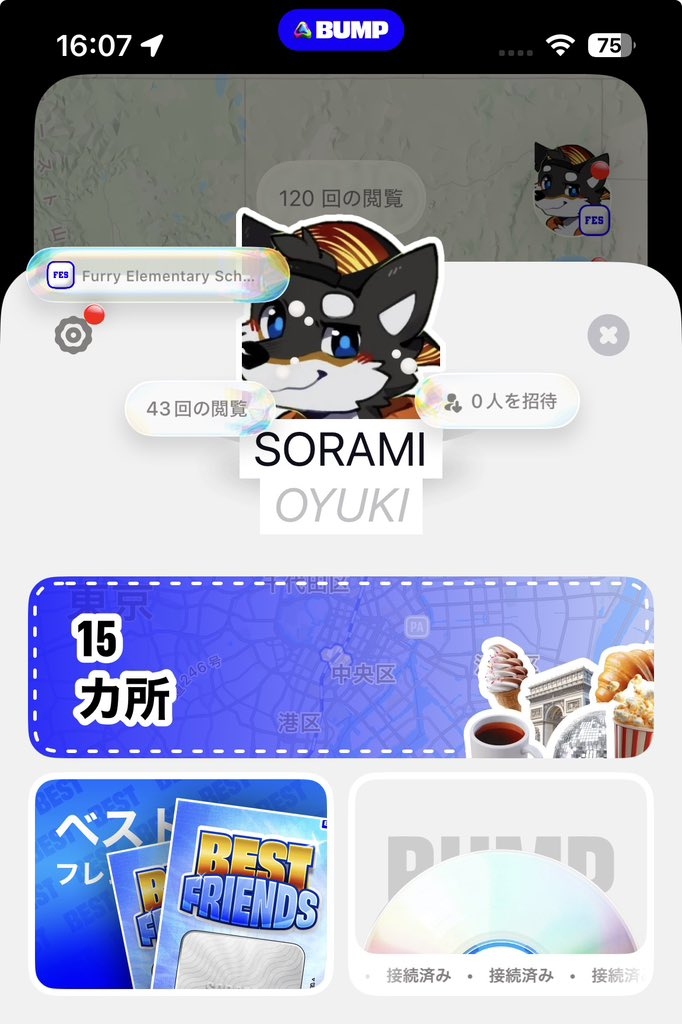Open the 15カ所 places card
Screen dimensions: 682x1024
tap(340, 667)
